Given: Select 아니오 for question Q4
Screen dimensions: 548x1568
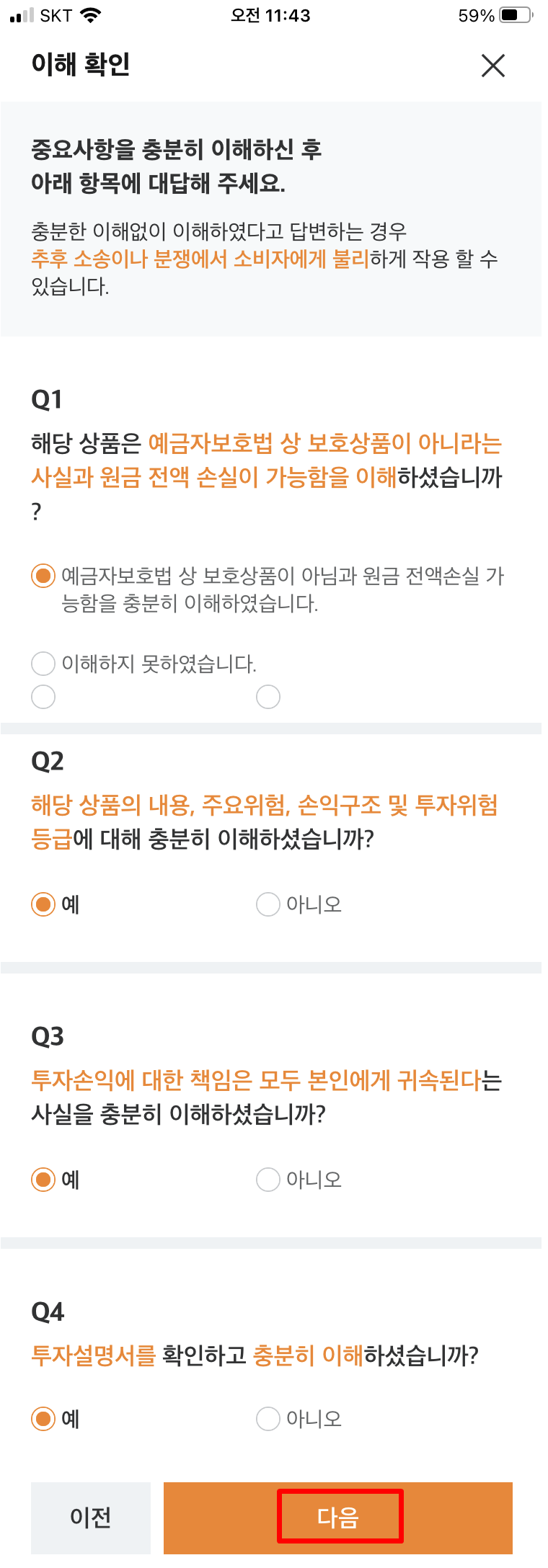Looking at the screenshot, I should 268,1420.
